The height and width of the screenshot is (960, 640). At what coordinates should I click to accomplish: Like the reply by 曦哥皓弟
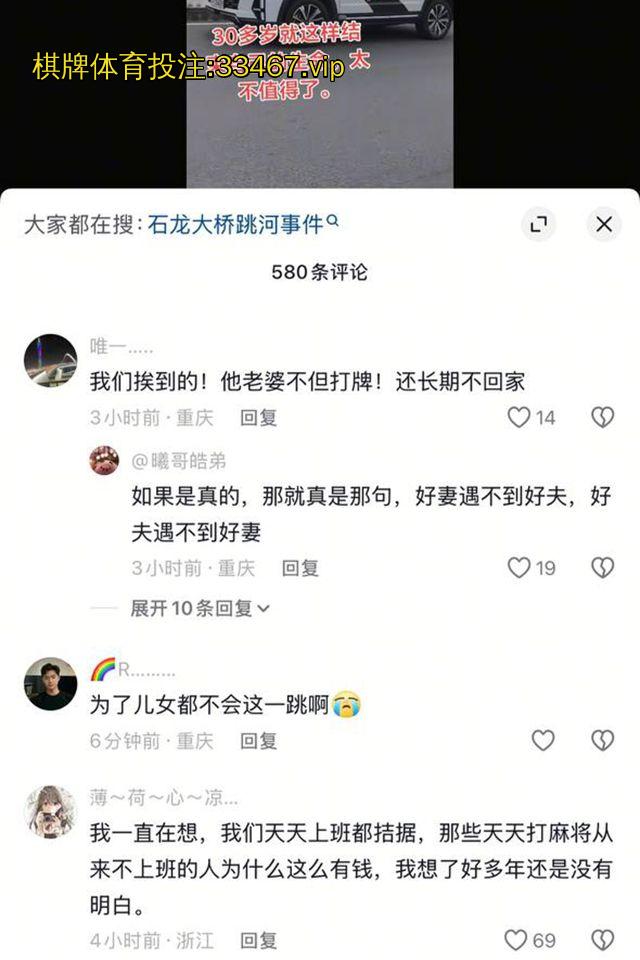pyautogui.click(x=518, y=568)
